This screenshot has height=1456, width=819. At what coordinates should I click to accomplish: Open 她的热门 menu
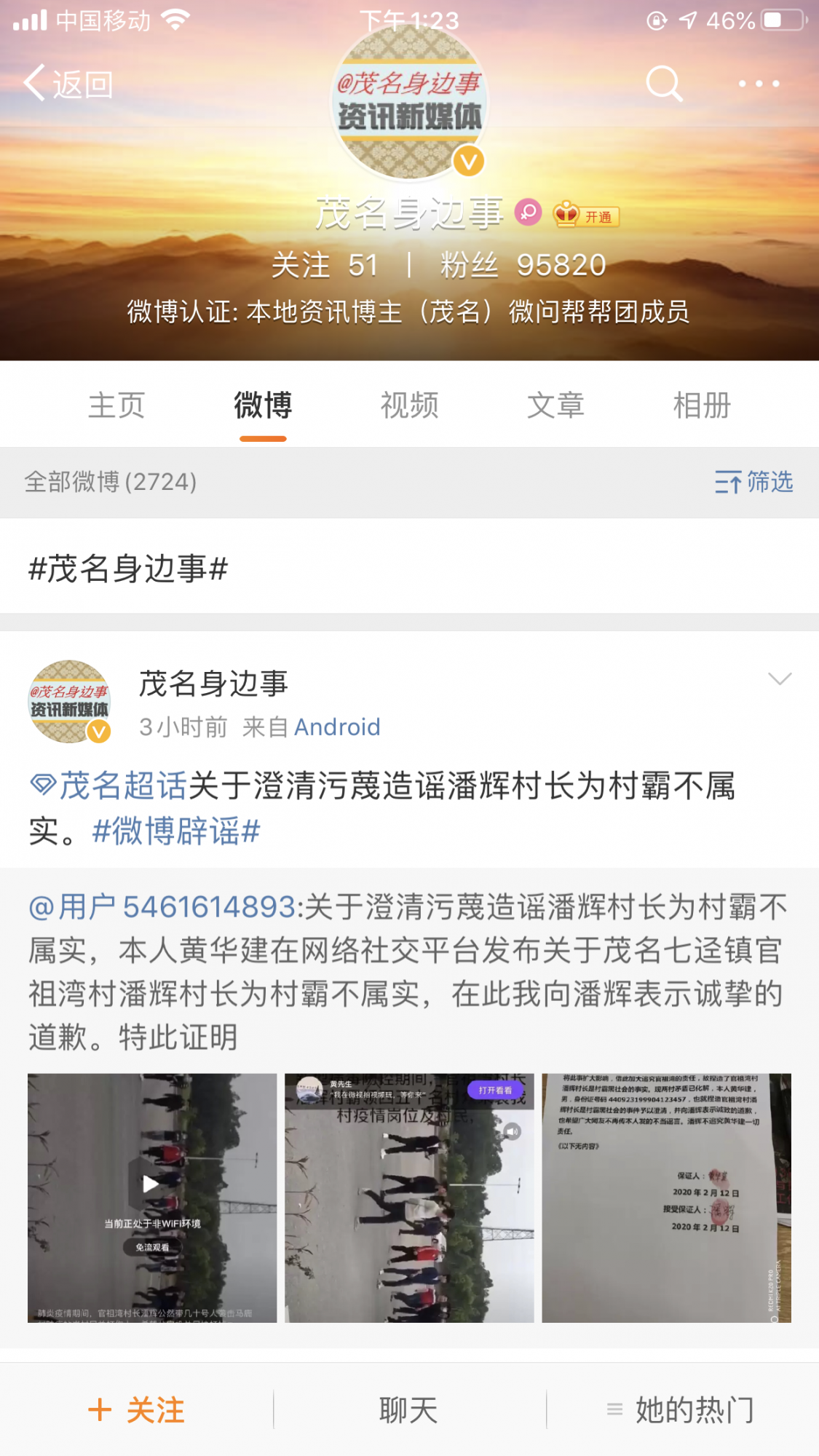pos(681,1410)
